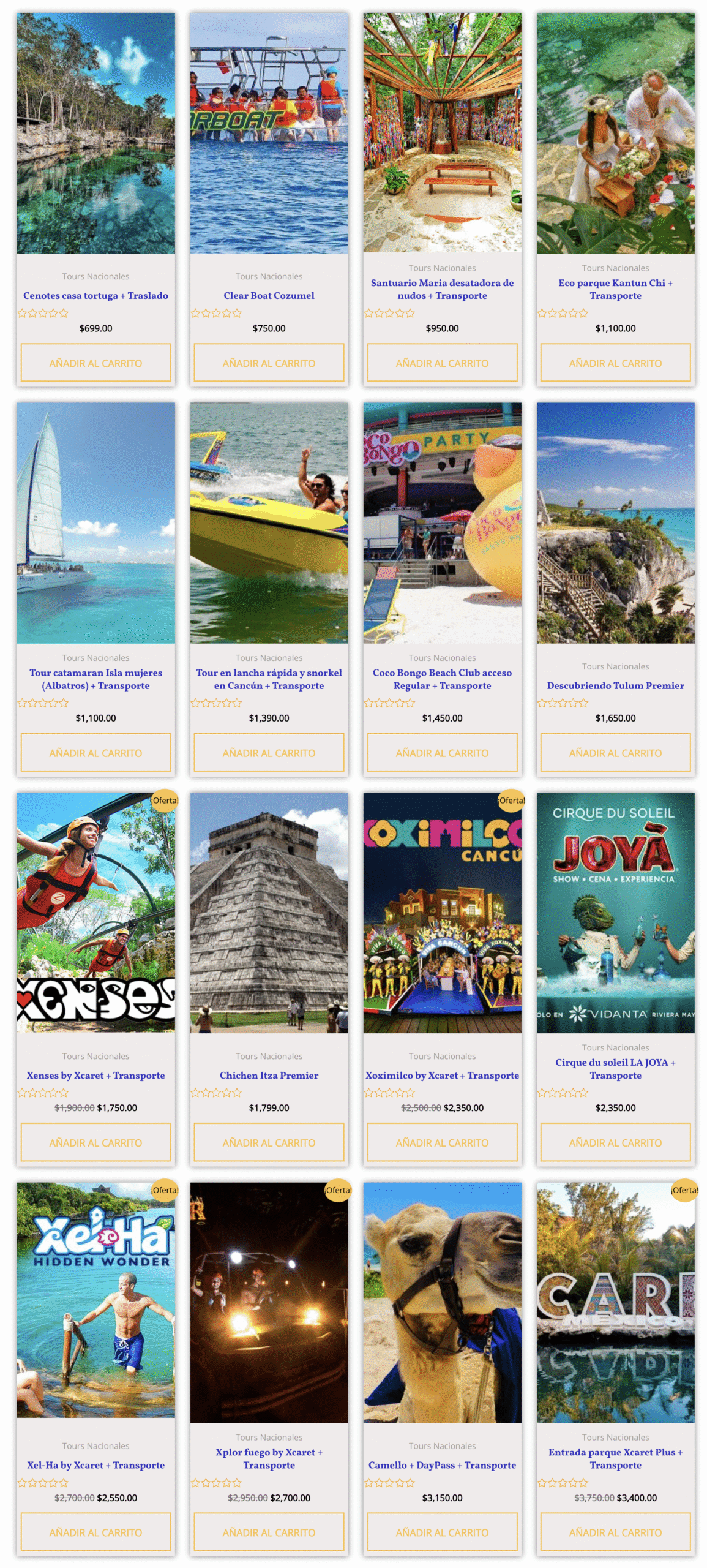The image size is (707, 1568).
Task: Add Clear Boat Cozumel to cart
Action: point(269,363)
